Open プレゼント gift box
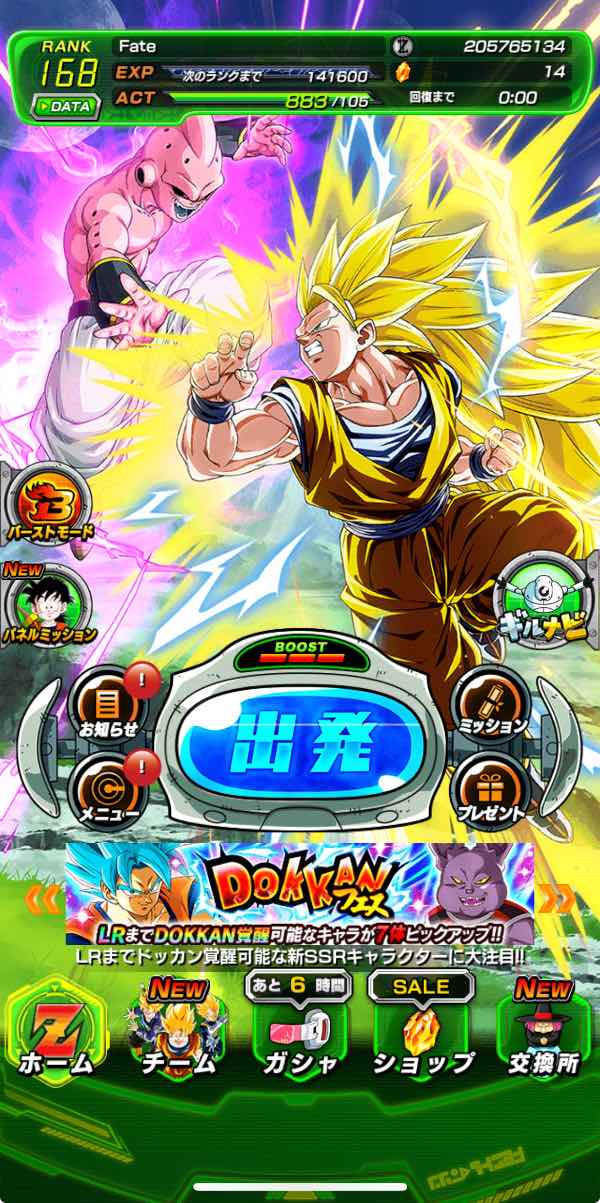The width and height of the screenshot is (600, 1203). pyautogui.click(x=490, y=789)
